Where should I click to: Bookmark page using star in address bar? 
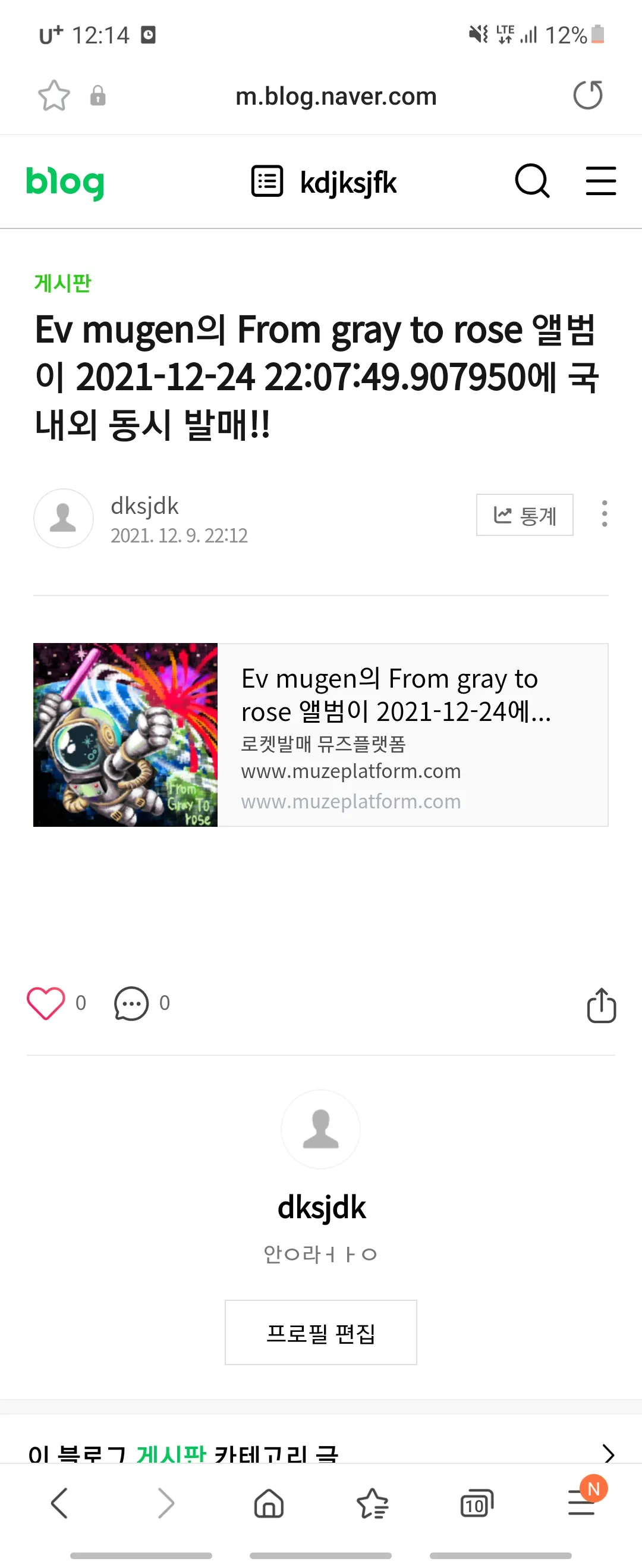coord(53,95)
